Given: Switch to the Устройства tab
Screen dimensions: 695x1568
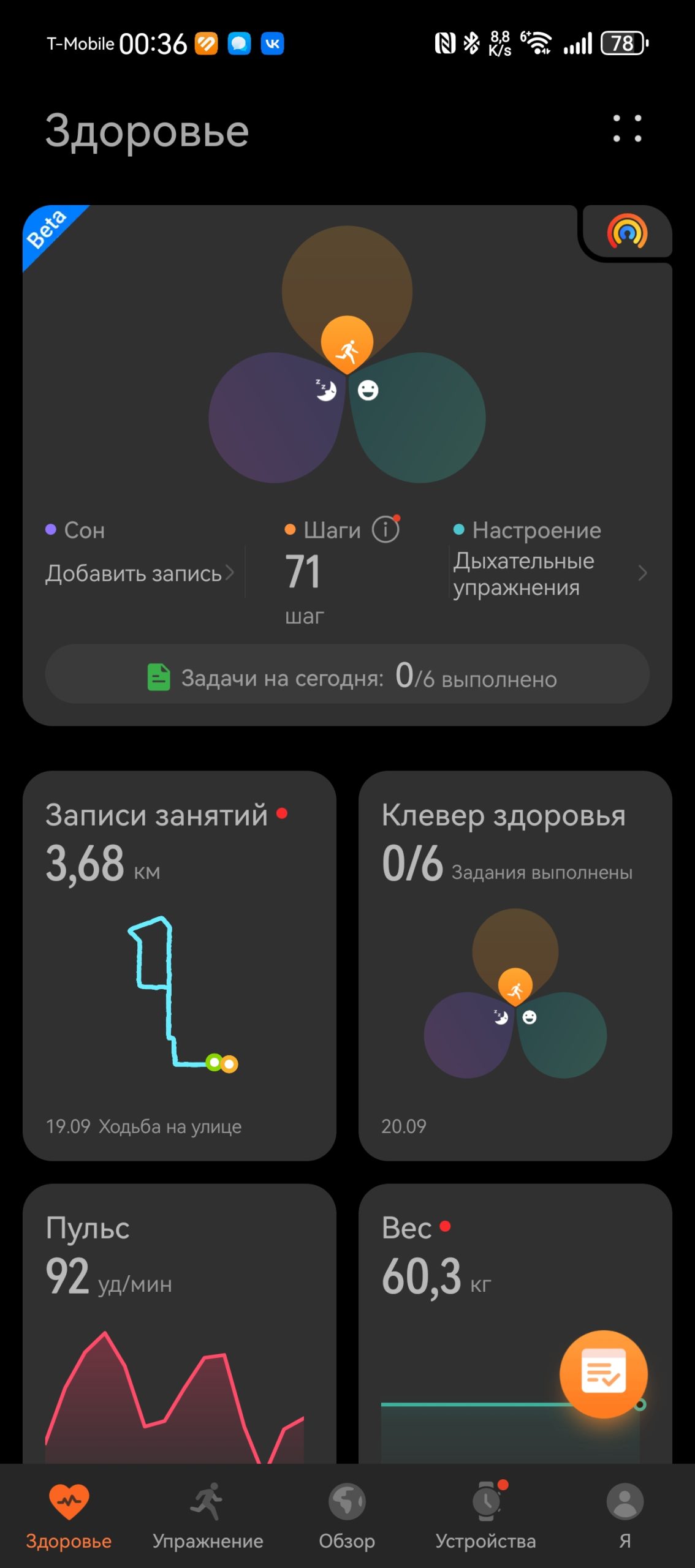Looking at the screenshot, I should (x=486, y=1516).
